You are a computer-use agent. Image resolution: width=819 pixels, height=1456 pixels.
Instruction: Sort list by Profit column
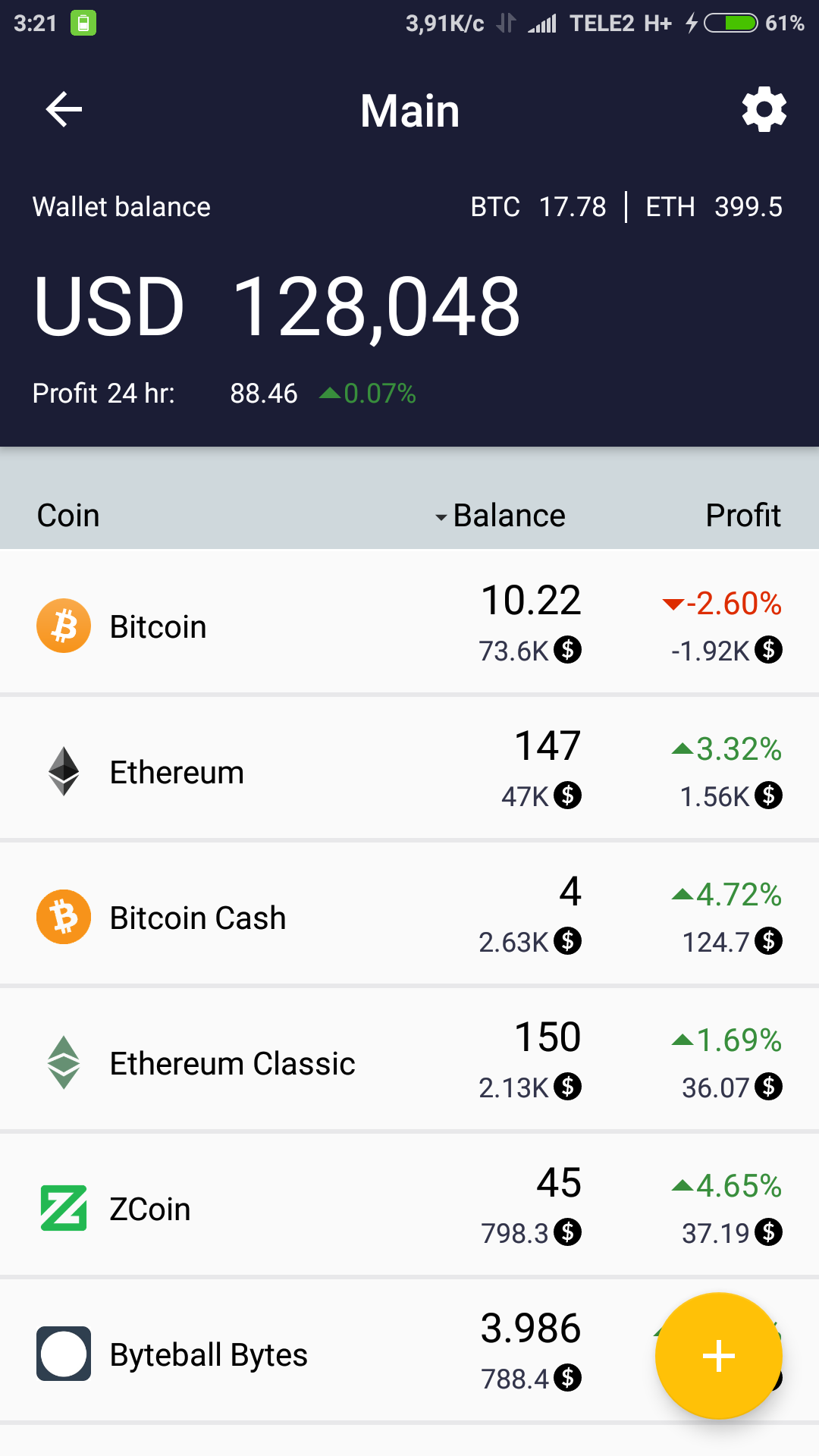pyautogui.click(x=742, y=516)
